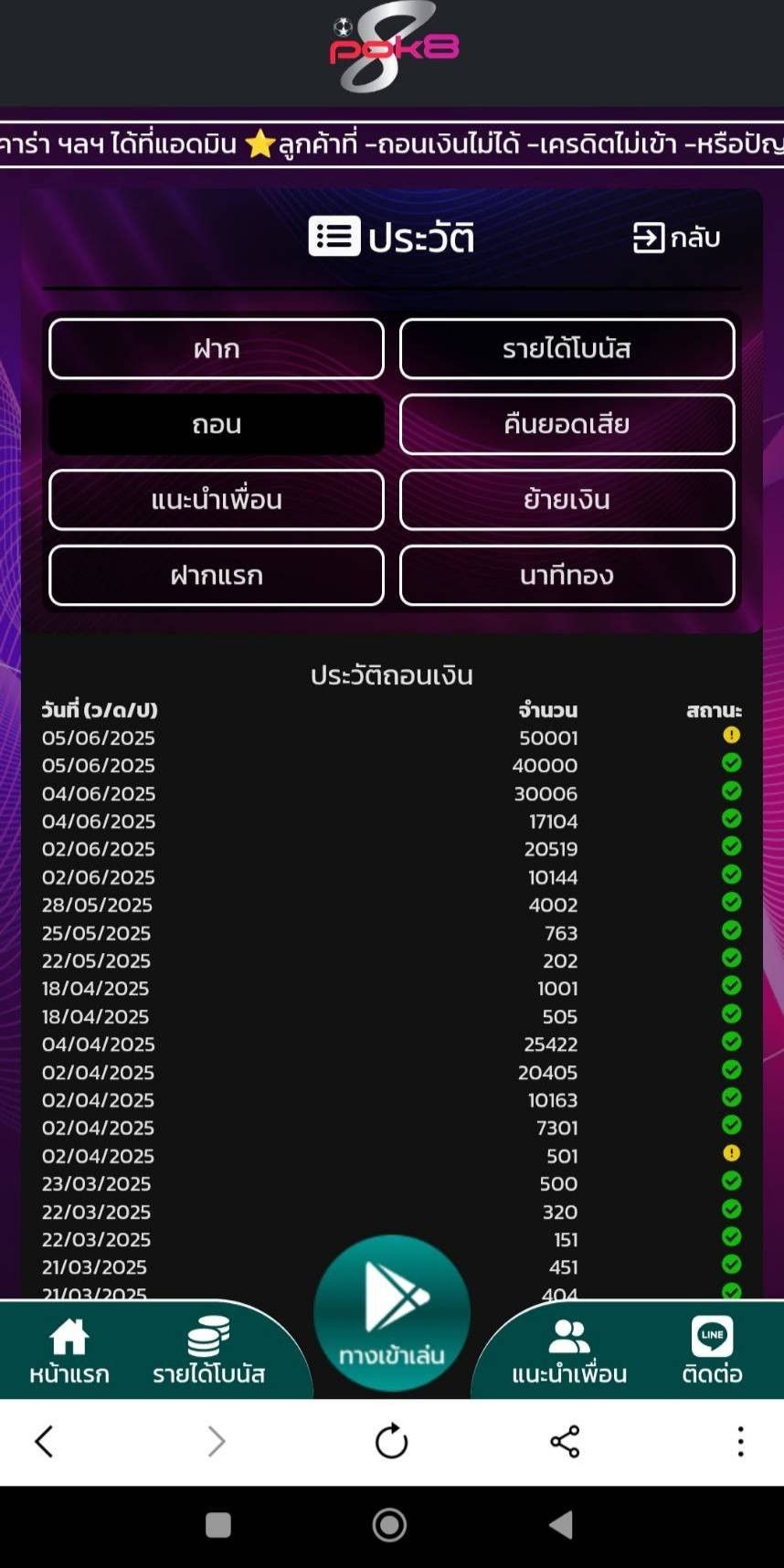Go to หน้าแรก in the bottom bar
This screenshot has height=1568, width=784.
[x=69, y=1351]
